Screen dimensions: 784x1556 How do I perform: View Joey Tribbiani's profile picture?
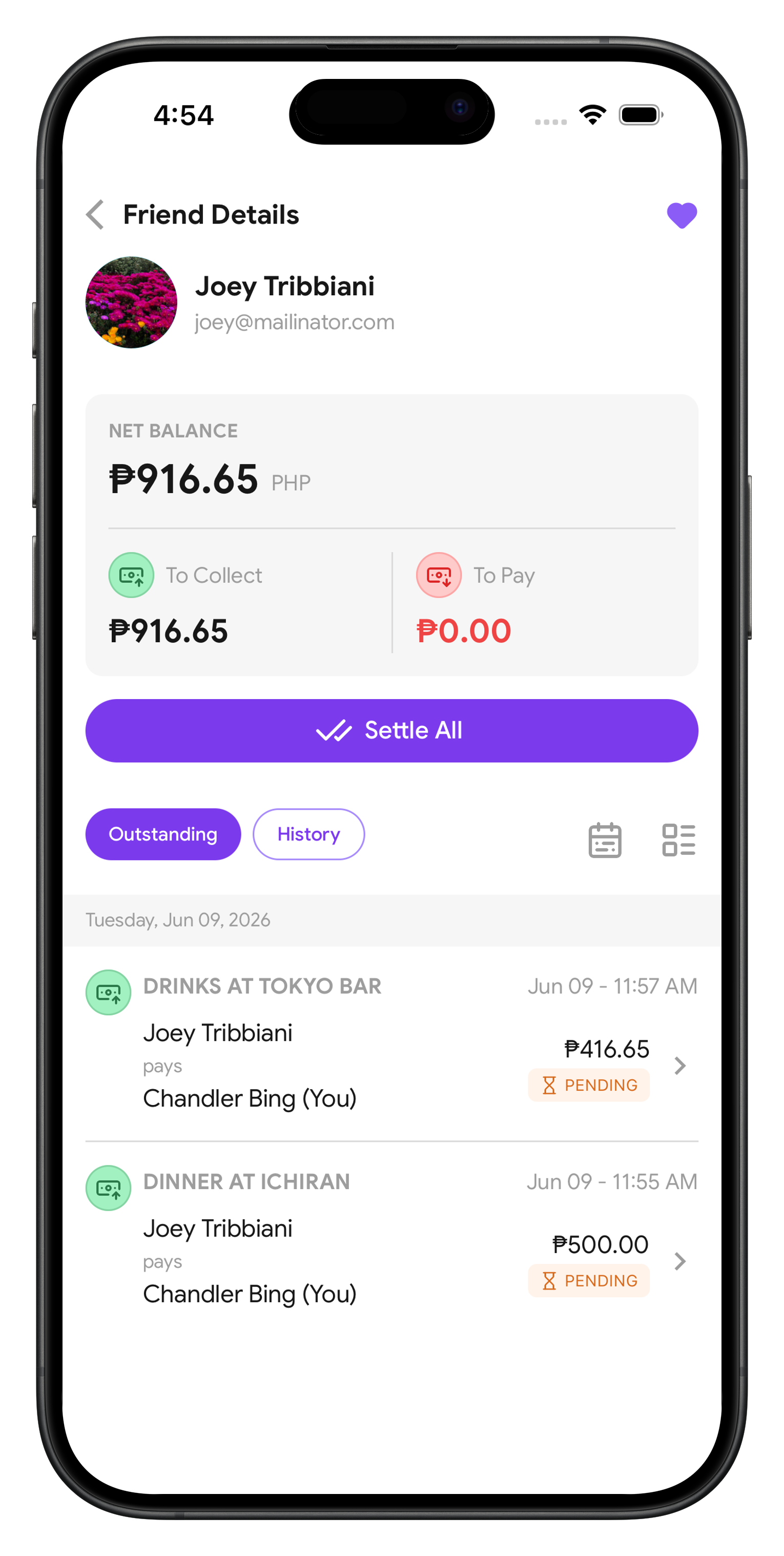tap(131, 302)
